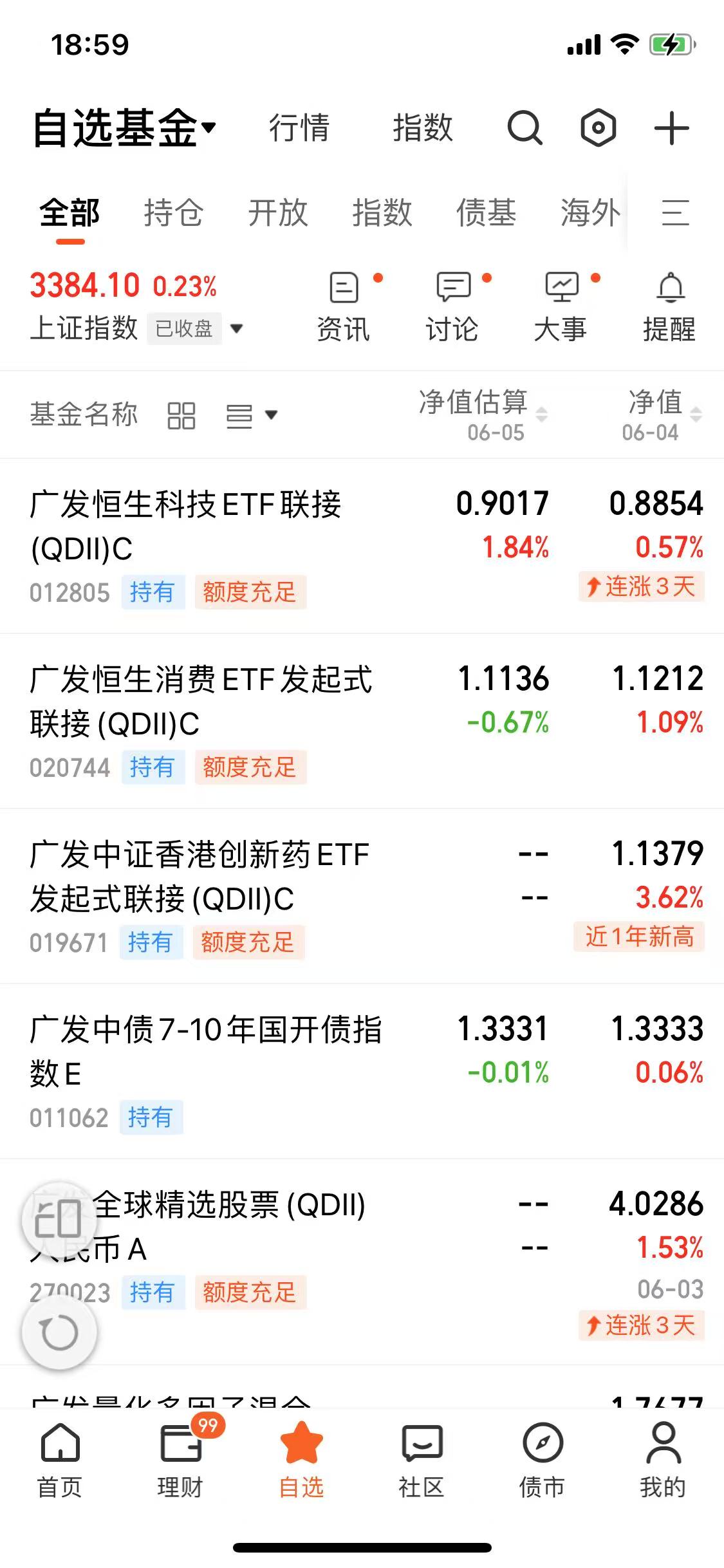The width and height of the screenshot is (724, 1568).
Task: Open 我的 profile tab
Action: 663,1460
